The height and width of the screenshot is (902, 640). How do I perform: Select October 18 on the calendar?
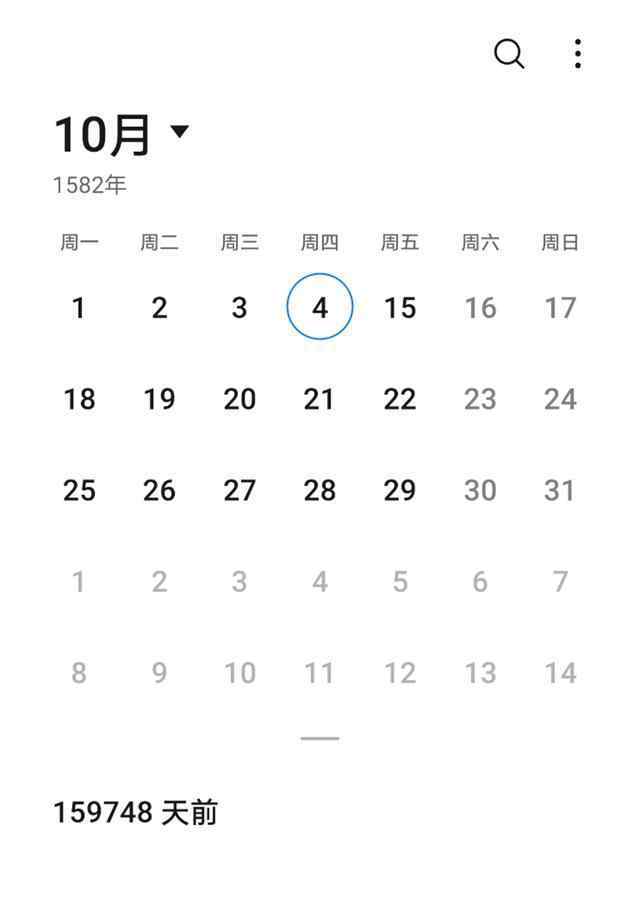point(79,399)
